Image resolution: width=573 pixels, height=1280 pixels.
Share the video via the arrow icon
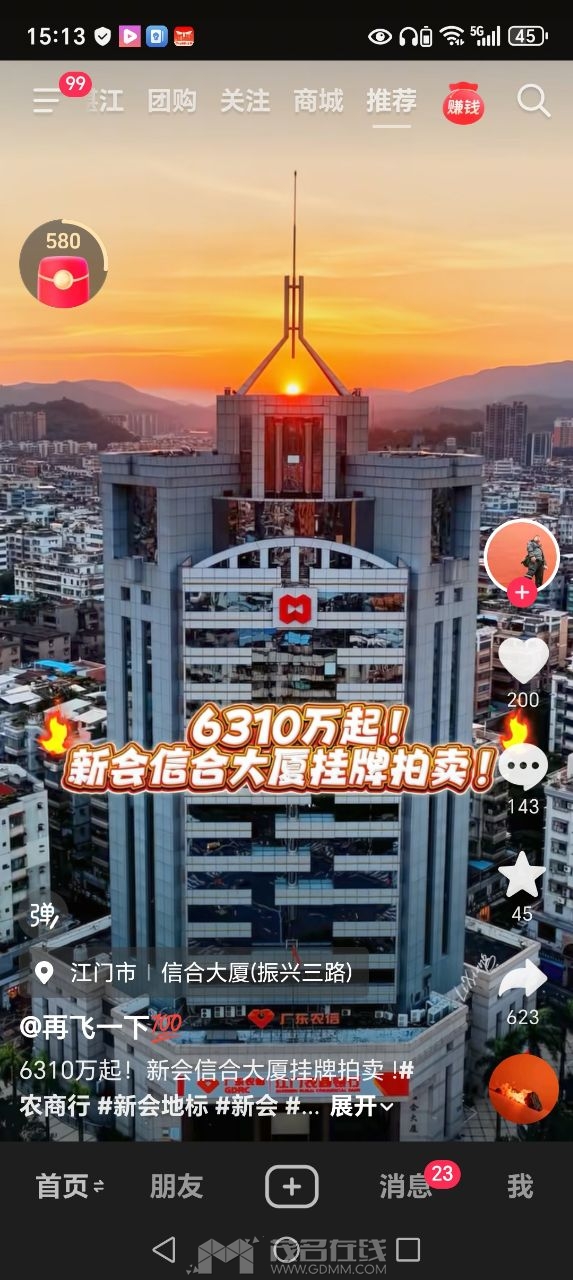[x=523, y=979]
